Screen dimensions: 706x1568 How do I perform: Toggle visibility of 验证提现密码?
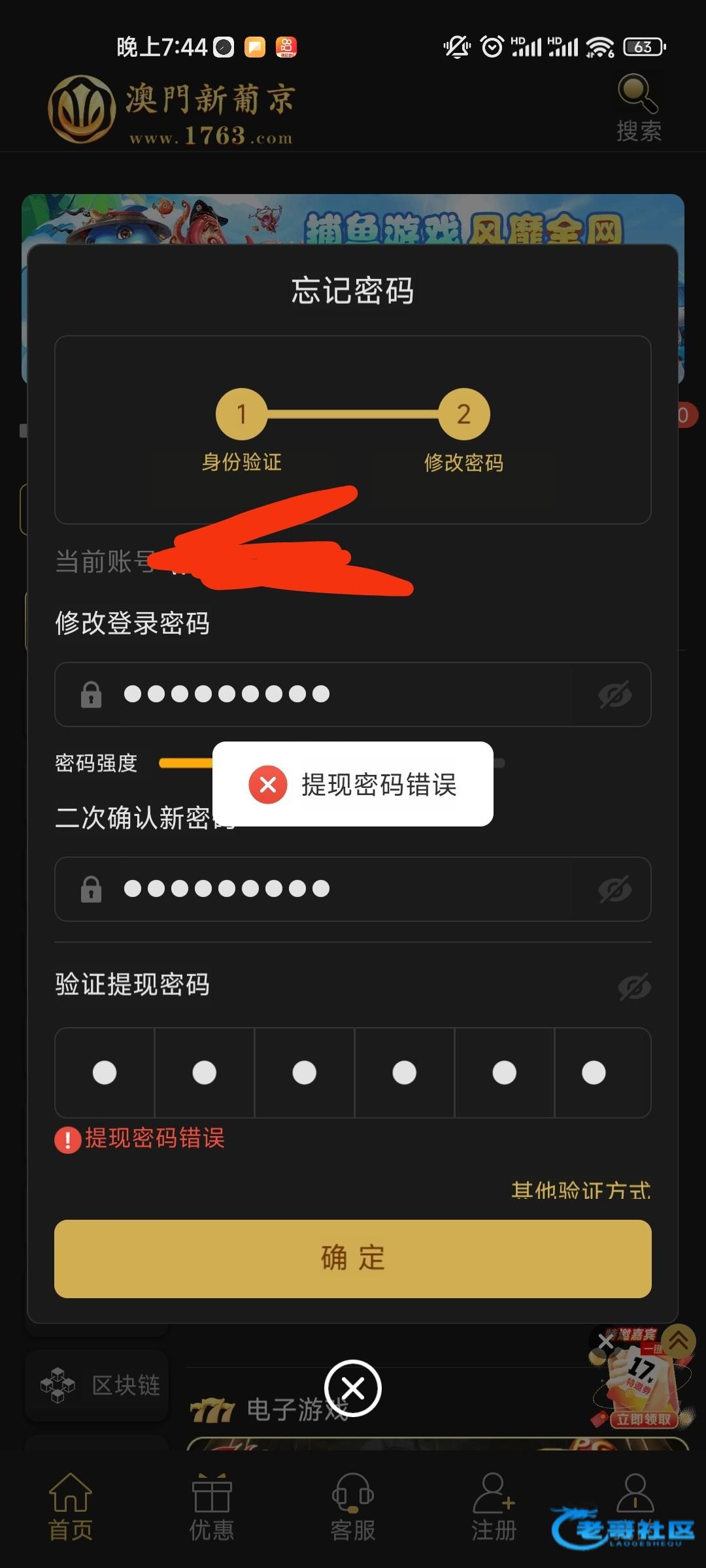[x=634, y=987]
